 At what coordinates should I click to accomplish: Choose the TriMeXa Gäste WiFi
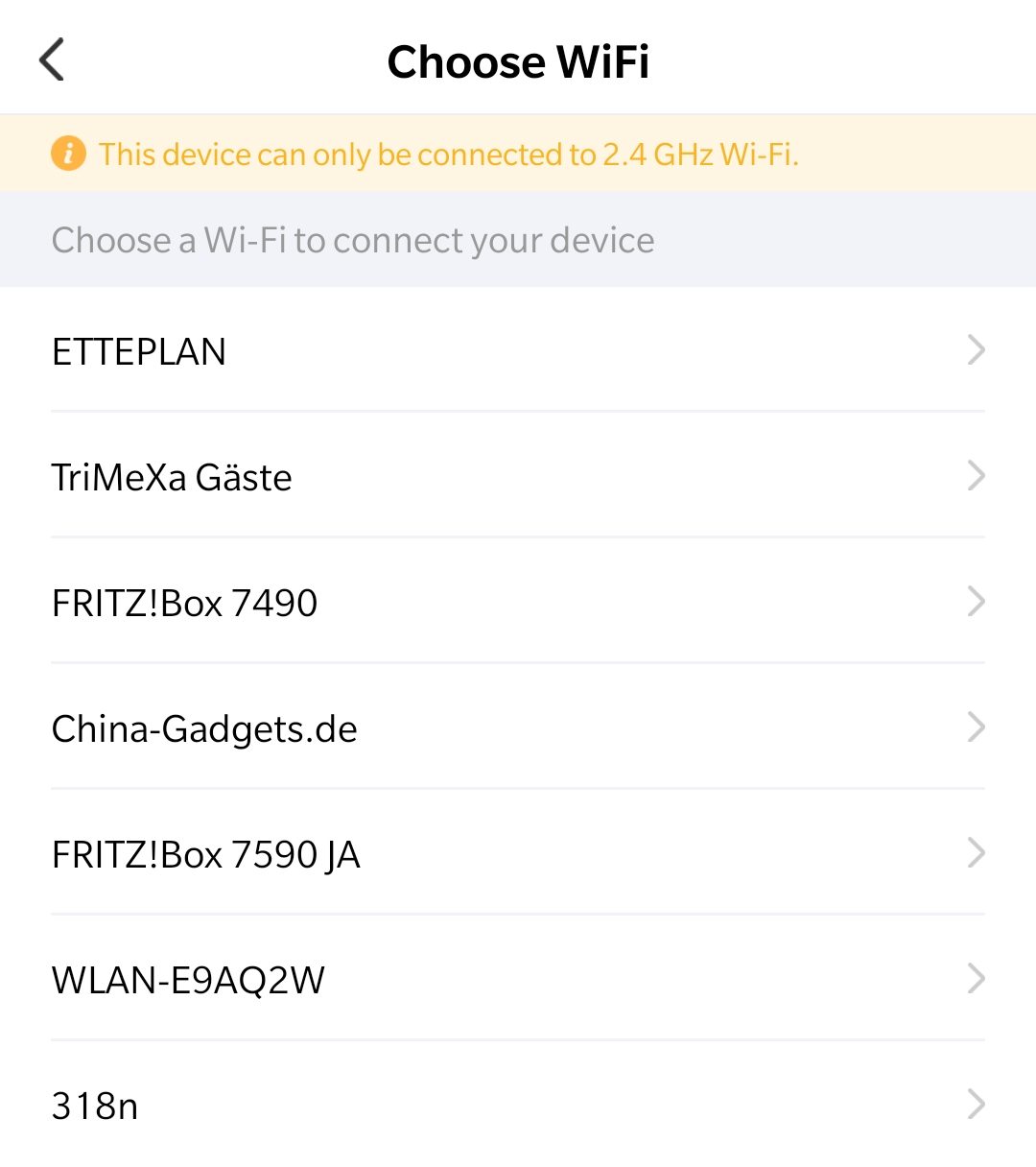(518, 477)
